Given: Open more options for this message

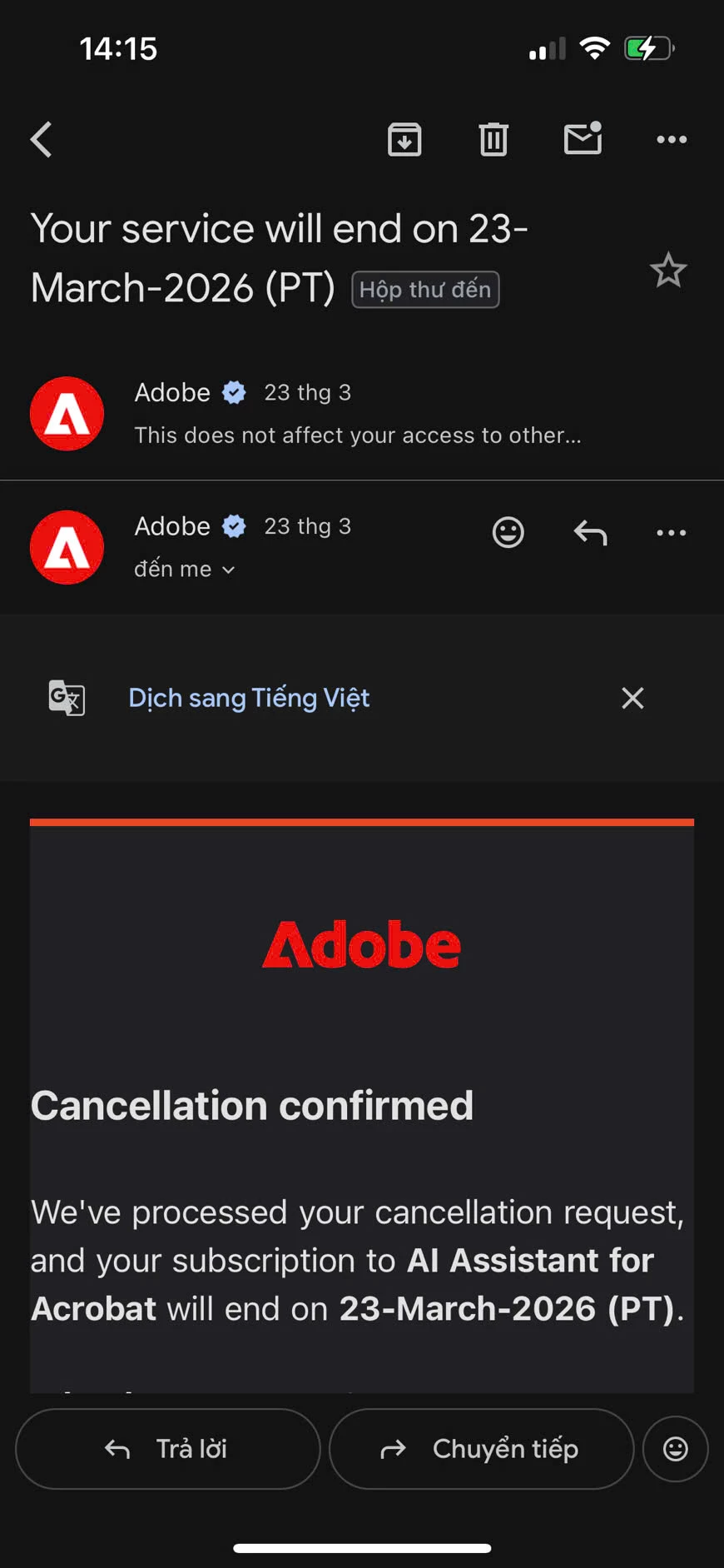Looking at the screenshot, I should pos(672,532).
